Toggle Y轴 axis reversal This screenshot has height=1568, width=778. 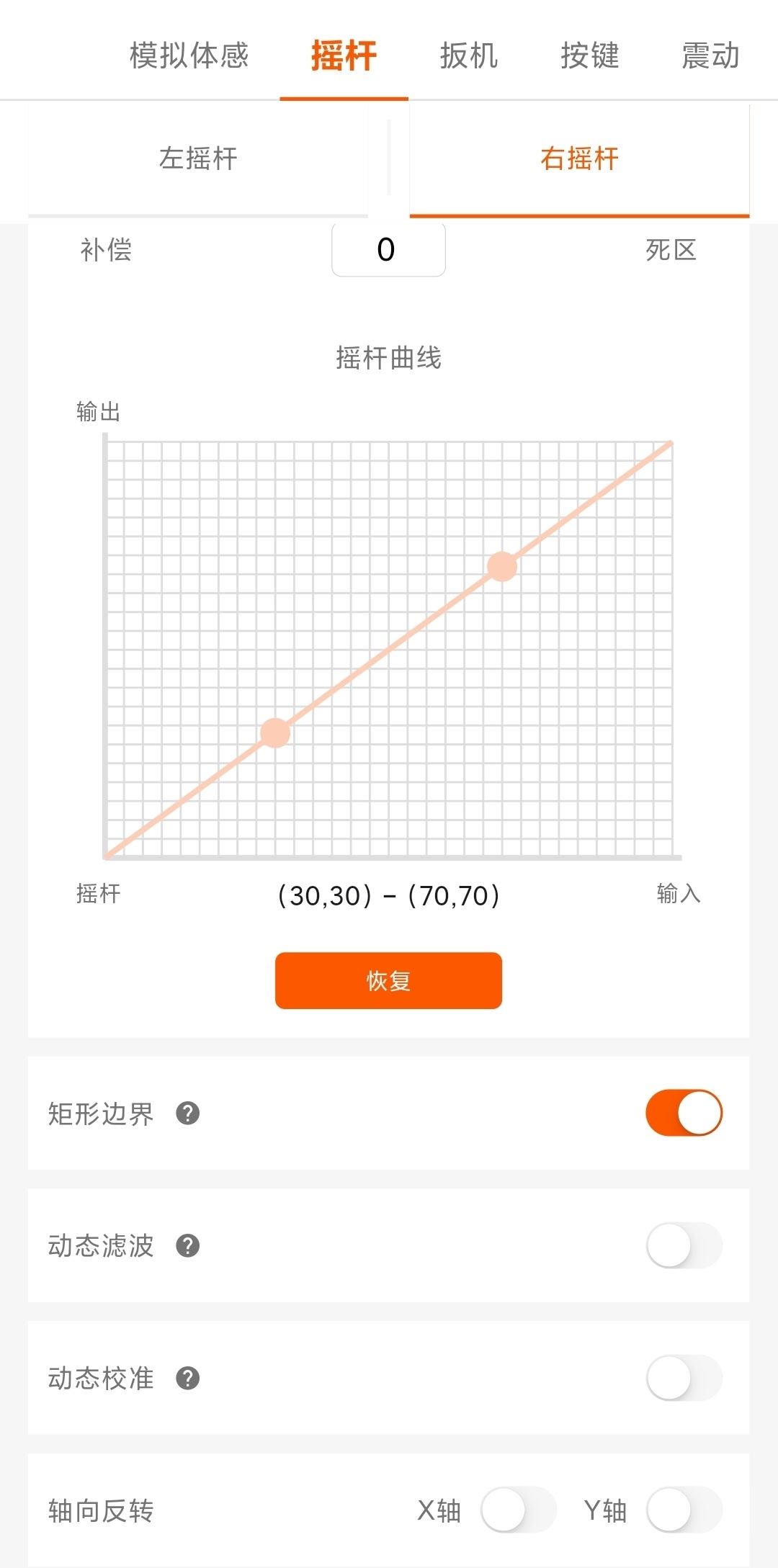[684, 1510]
